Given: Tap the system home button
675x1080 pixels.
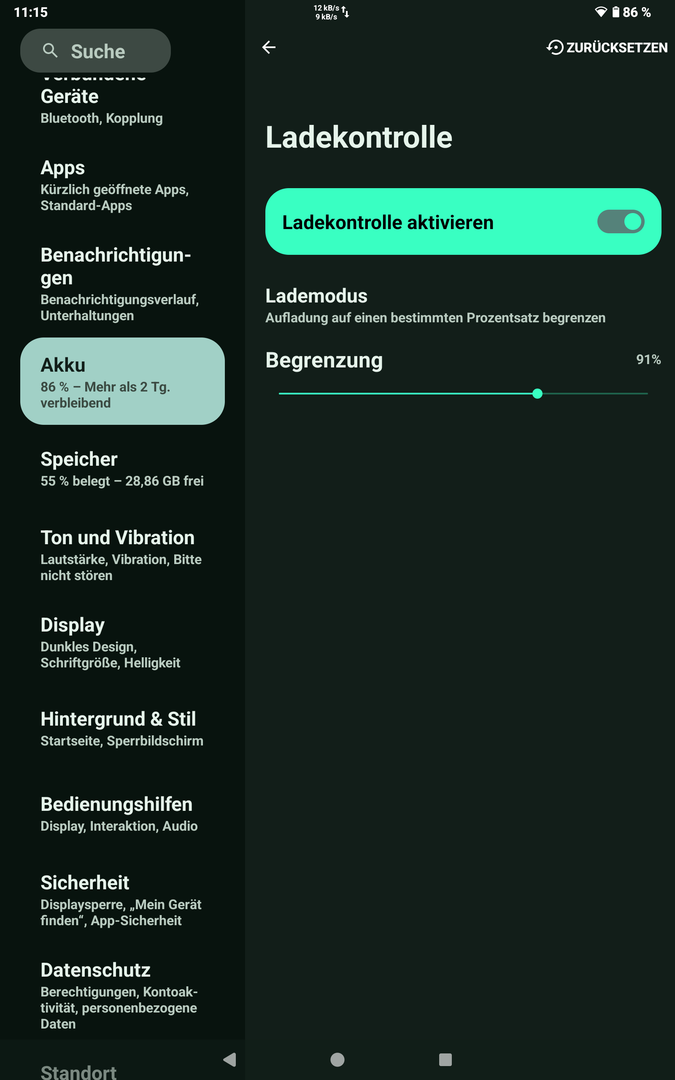Looking at the screenshot, I should [337, 1060].
